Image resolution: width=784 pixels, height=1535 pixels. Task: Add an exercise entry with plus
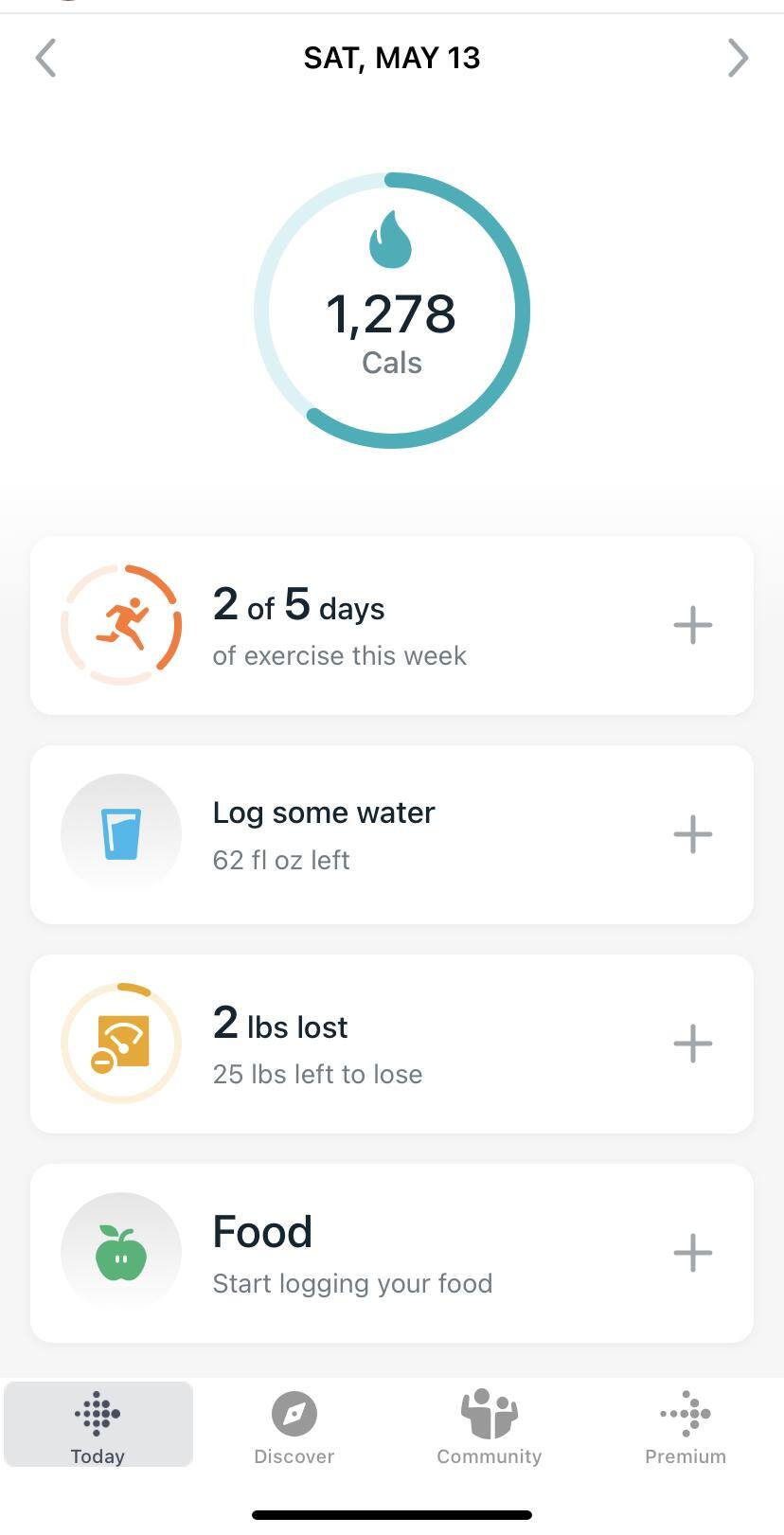(692, 625)
